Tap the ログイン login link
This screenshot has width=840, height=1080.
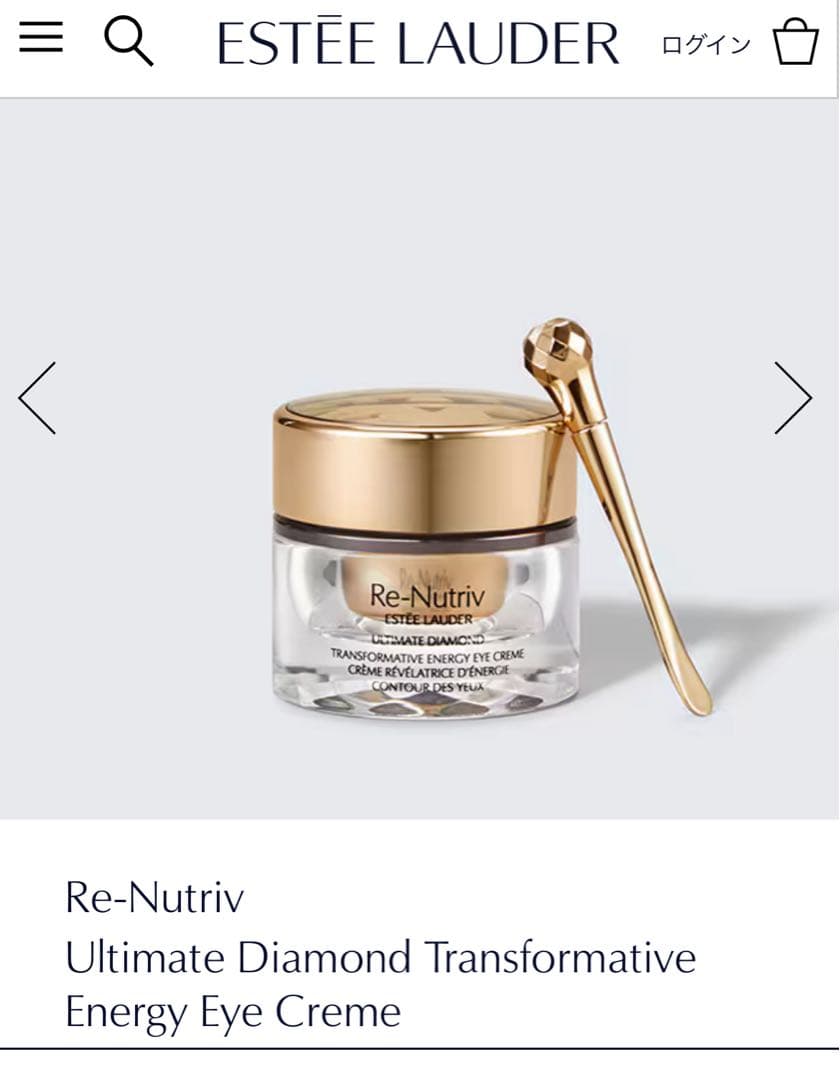pos(706,45)
